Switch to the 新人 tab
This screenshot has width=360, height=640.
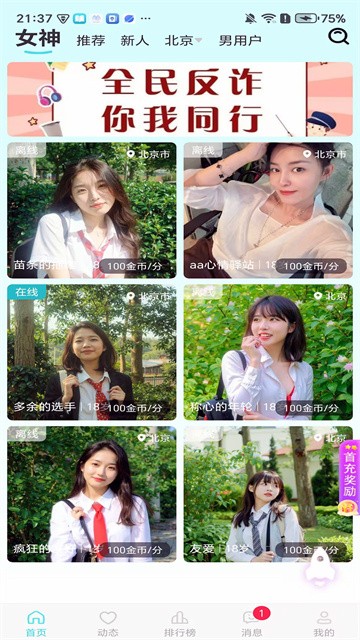pos(135,40)
